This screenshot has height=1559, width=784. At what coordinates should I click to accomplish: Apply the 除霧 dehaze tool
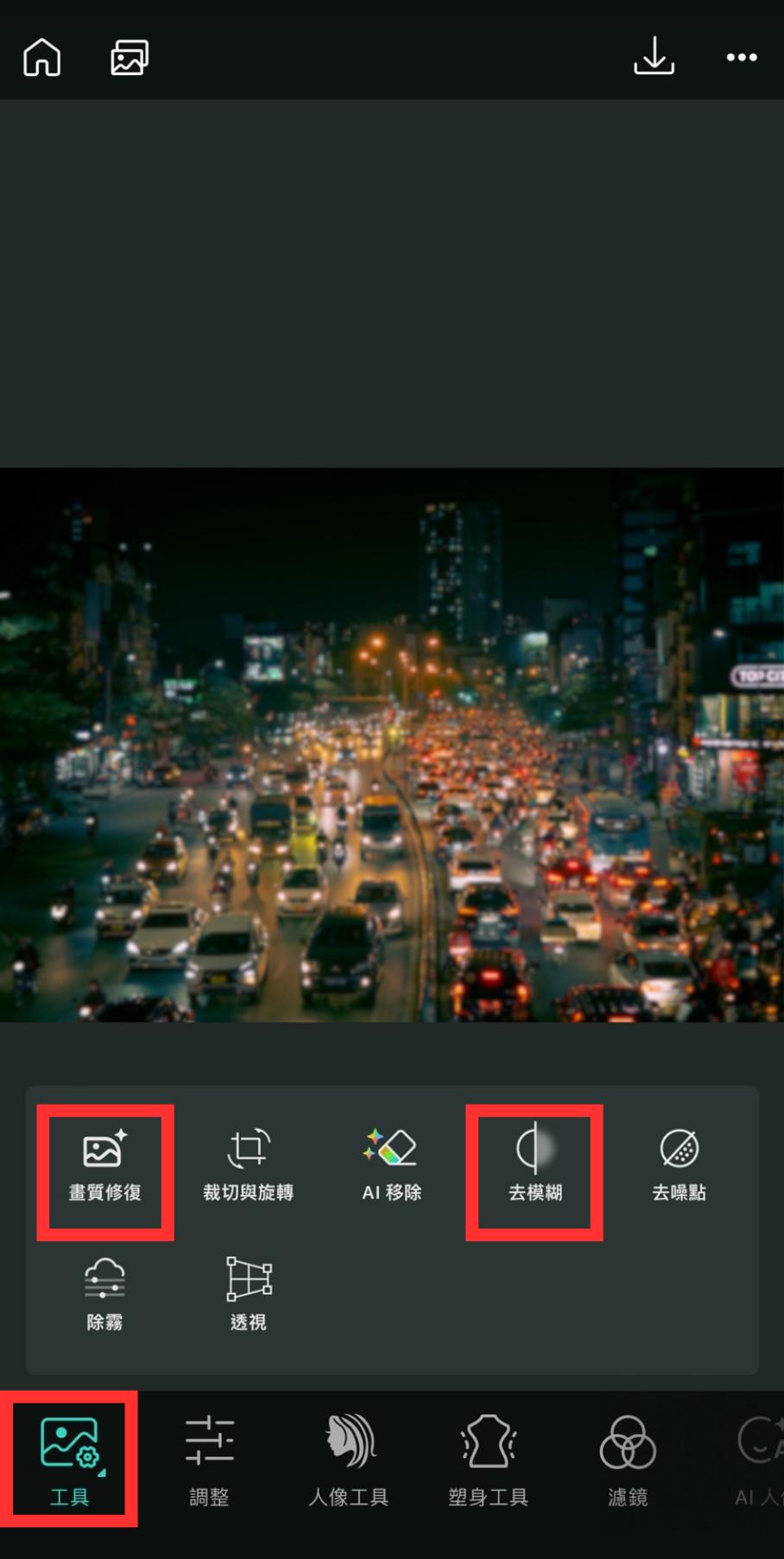[x=104, y=1294]
